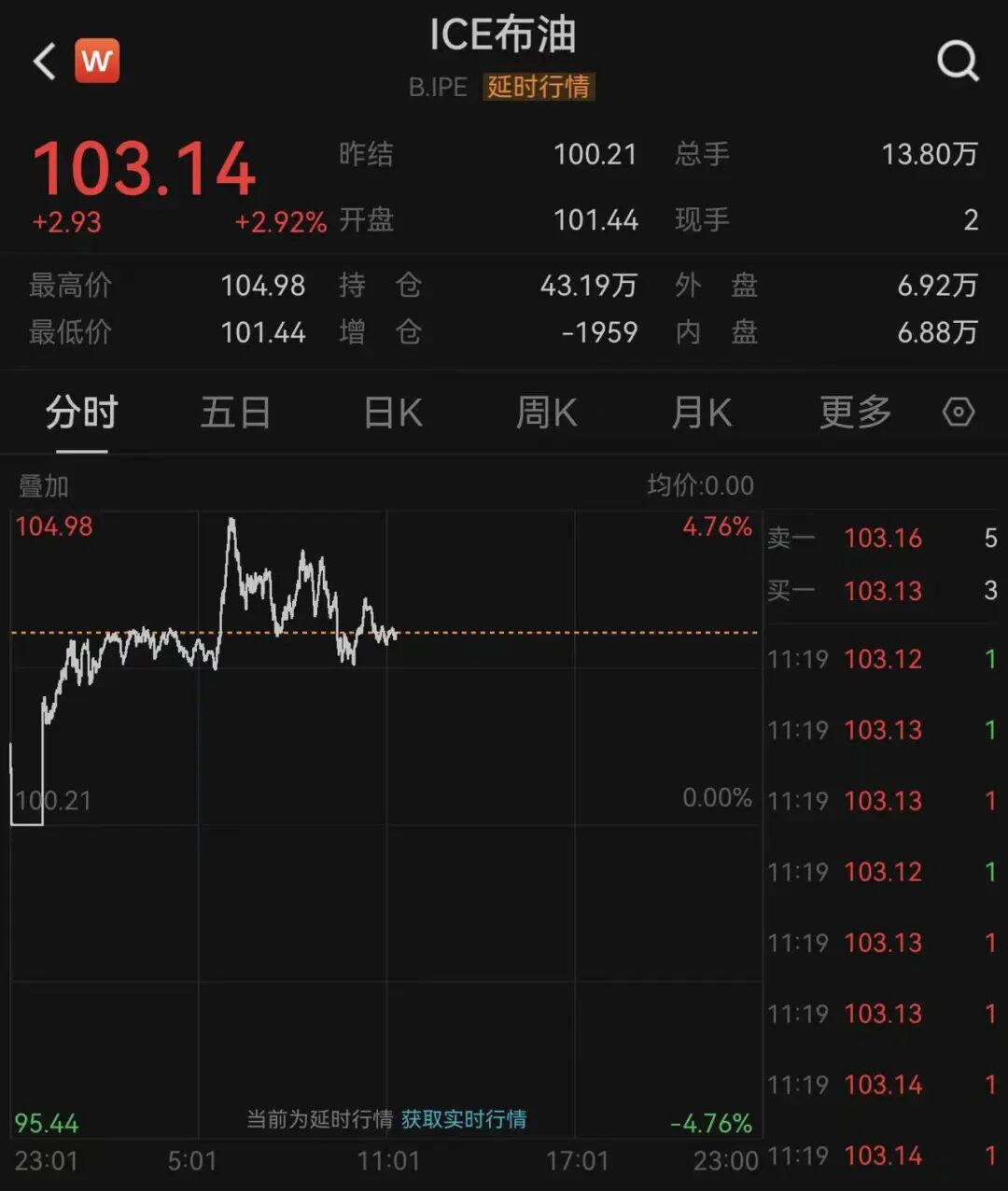Tap 叠加 to overlay another quote
The width and height of the screenshot is (1008, 1191).
coord(44,485)
